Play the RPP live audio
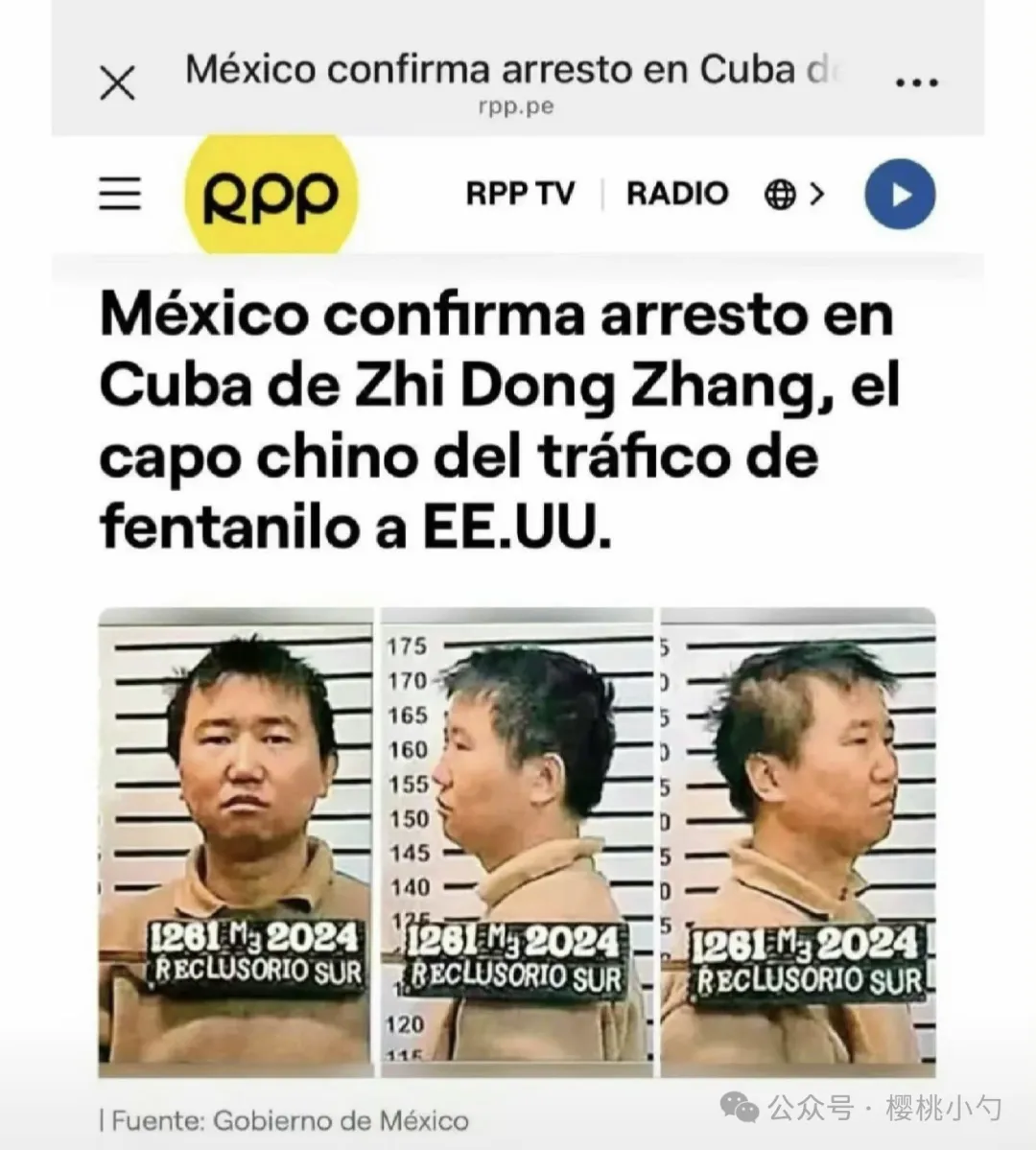The height and width of the screenshot is (1150, 1036). pyautogui.click(x=900, y=195)
